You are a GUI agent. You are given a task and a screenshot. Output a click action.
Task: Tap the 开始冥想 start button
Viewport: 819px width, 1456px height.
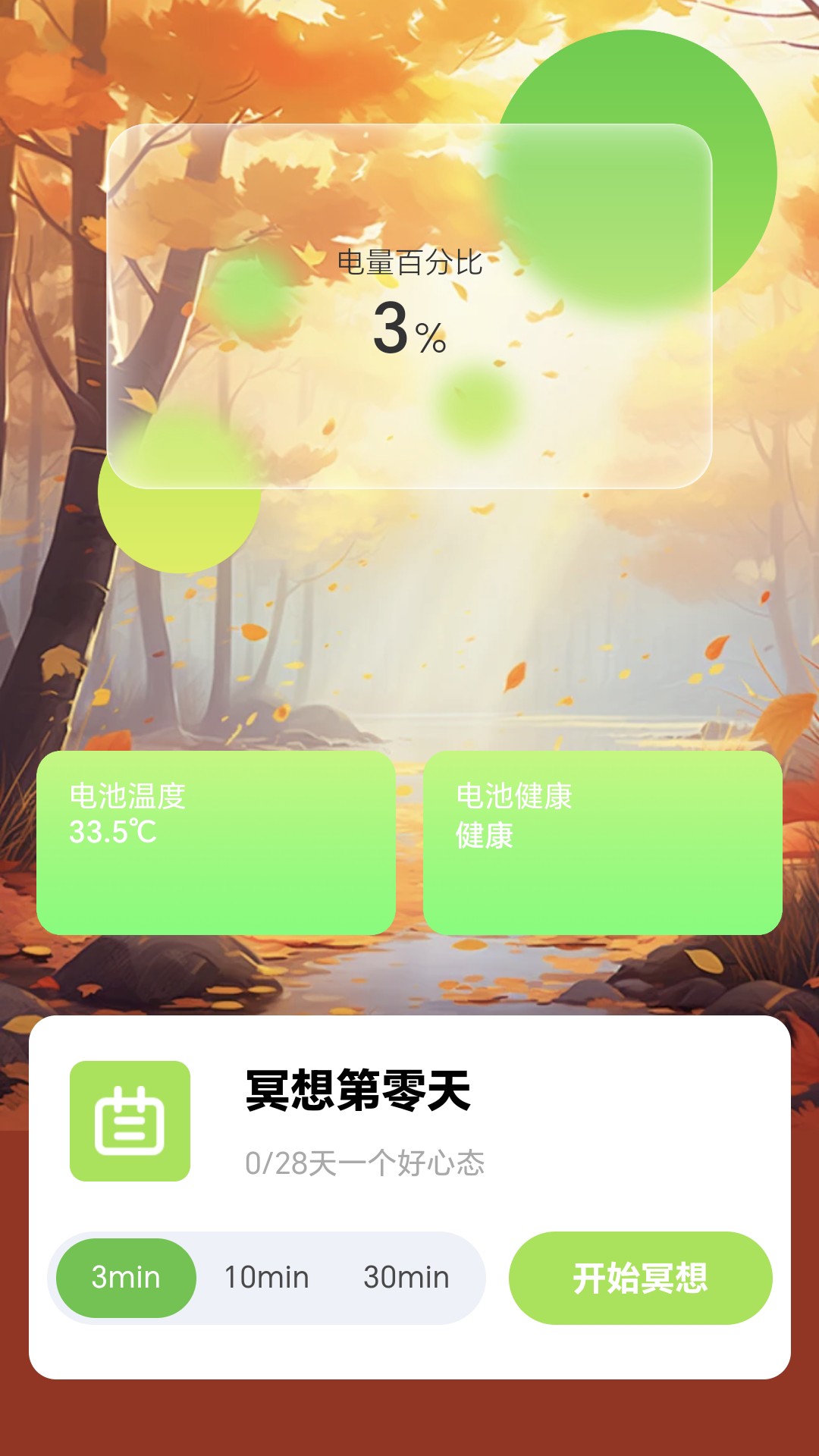pyautogui.click(x=640, y=1278)
